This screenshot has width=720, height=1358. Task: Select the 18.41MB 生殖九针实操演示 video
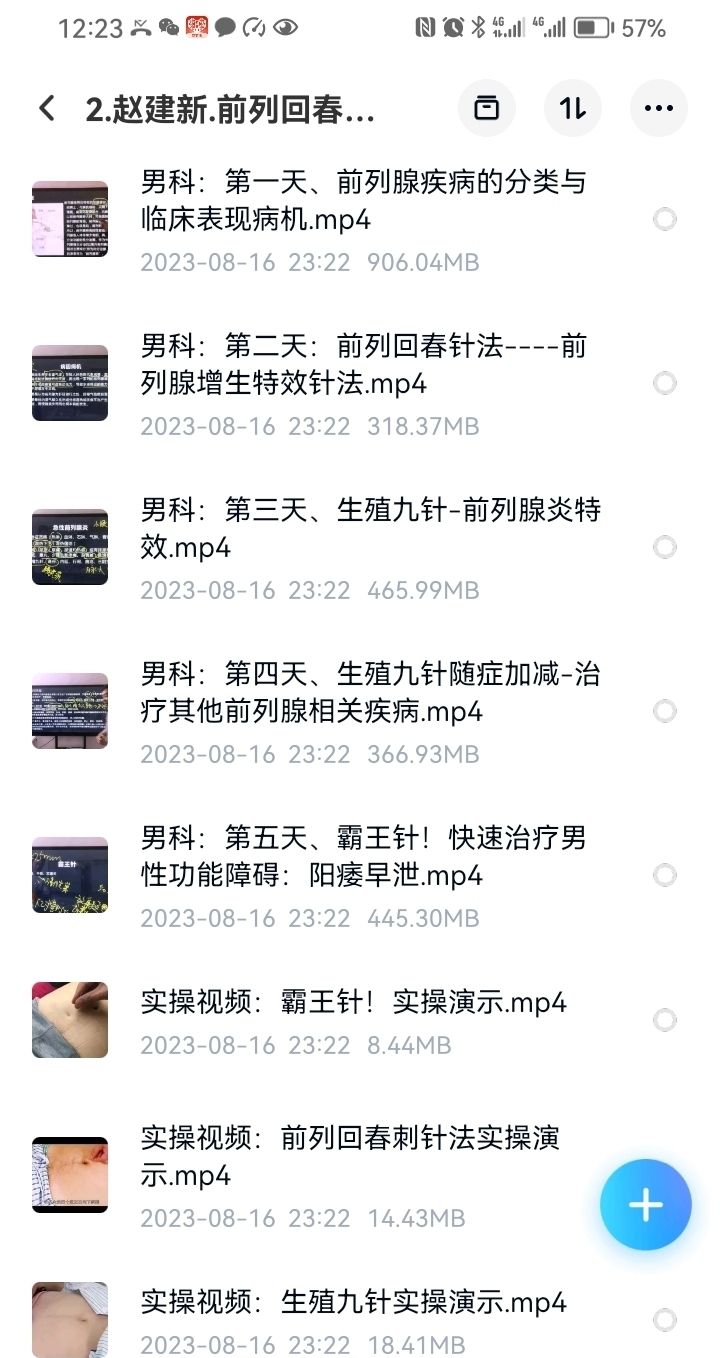665,1320
